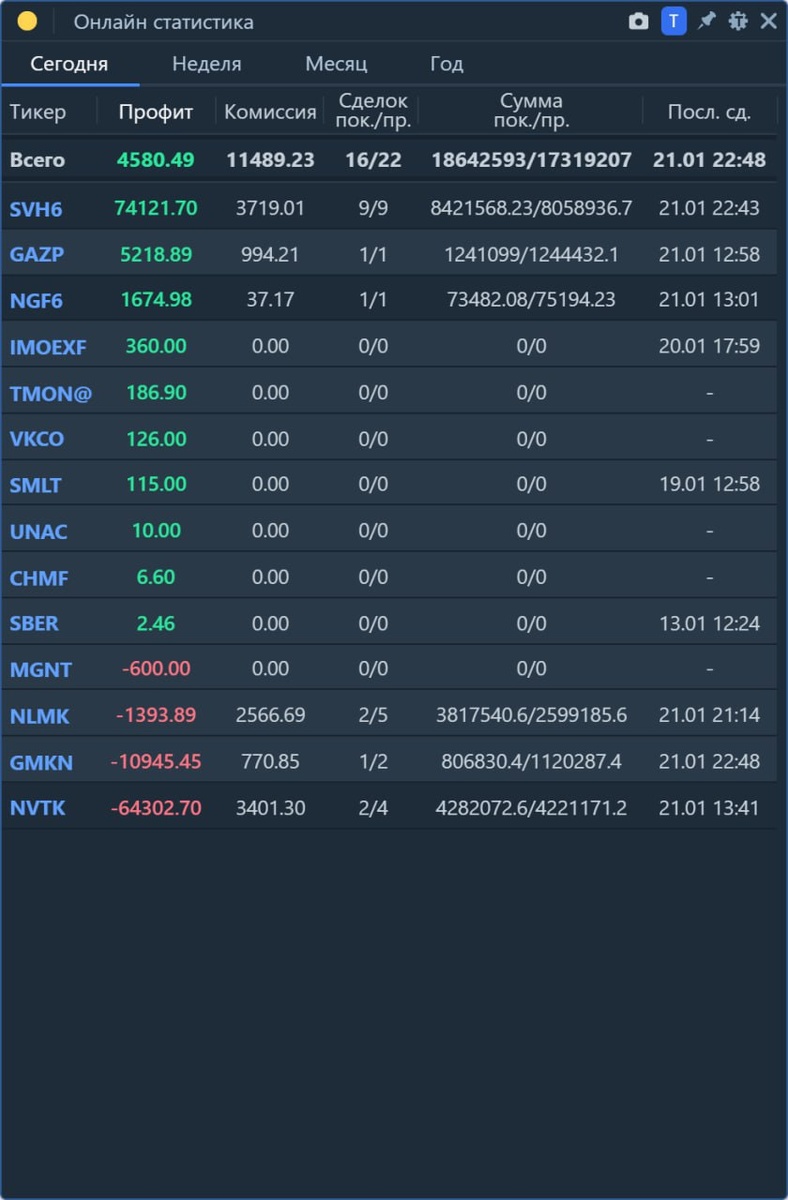Open the SBER ticker

34,624
